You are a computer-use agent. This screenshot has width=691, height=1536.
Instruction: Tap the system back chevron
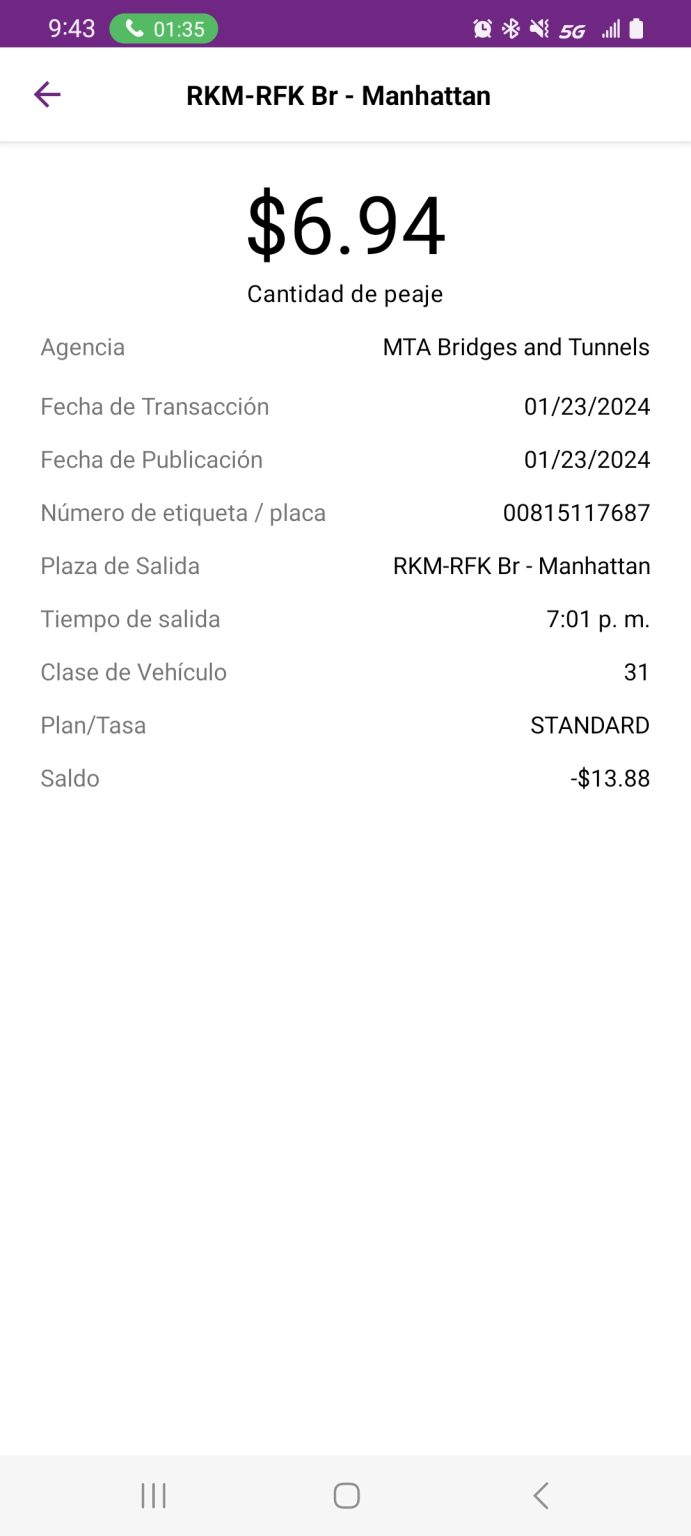[540, 1495]
